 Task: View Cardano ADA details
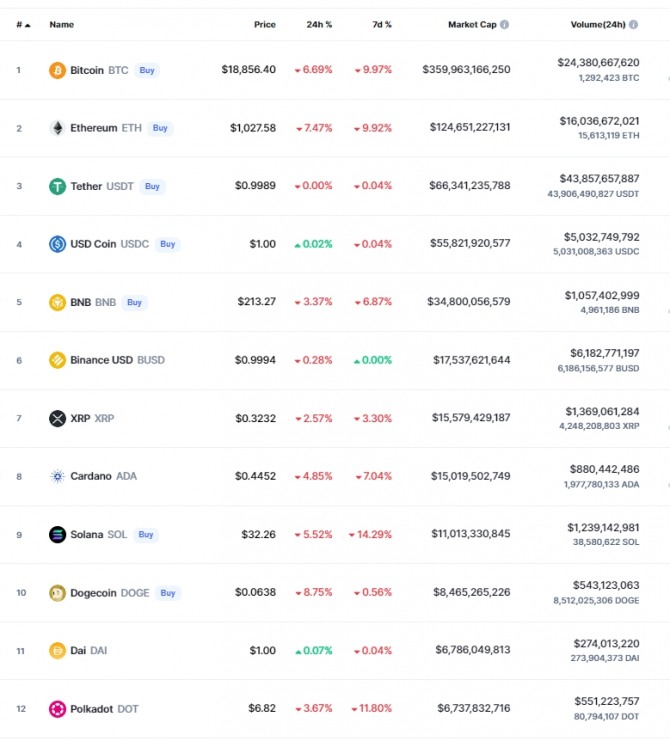pos(103,476)
